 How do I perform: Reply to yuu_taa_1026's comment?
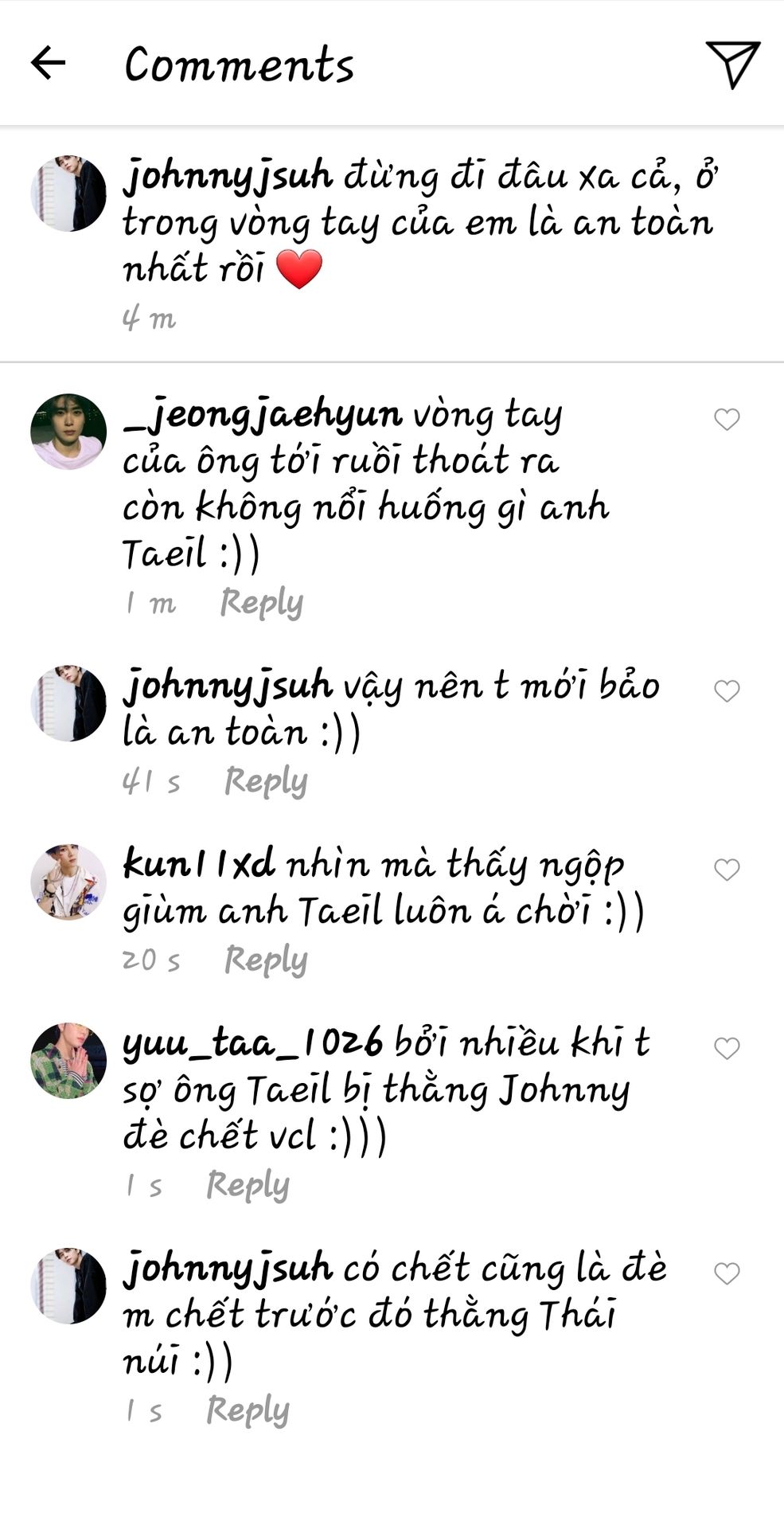click(x=248, y=1185)
